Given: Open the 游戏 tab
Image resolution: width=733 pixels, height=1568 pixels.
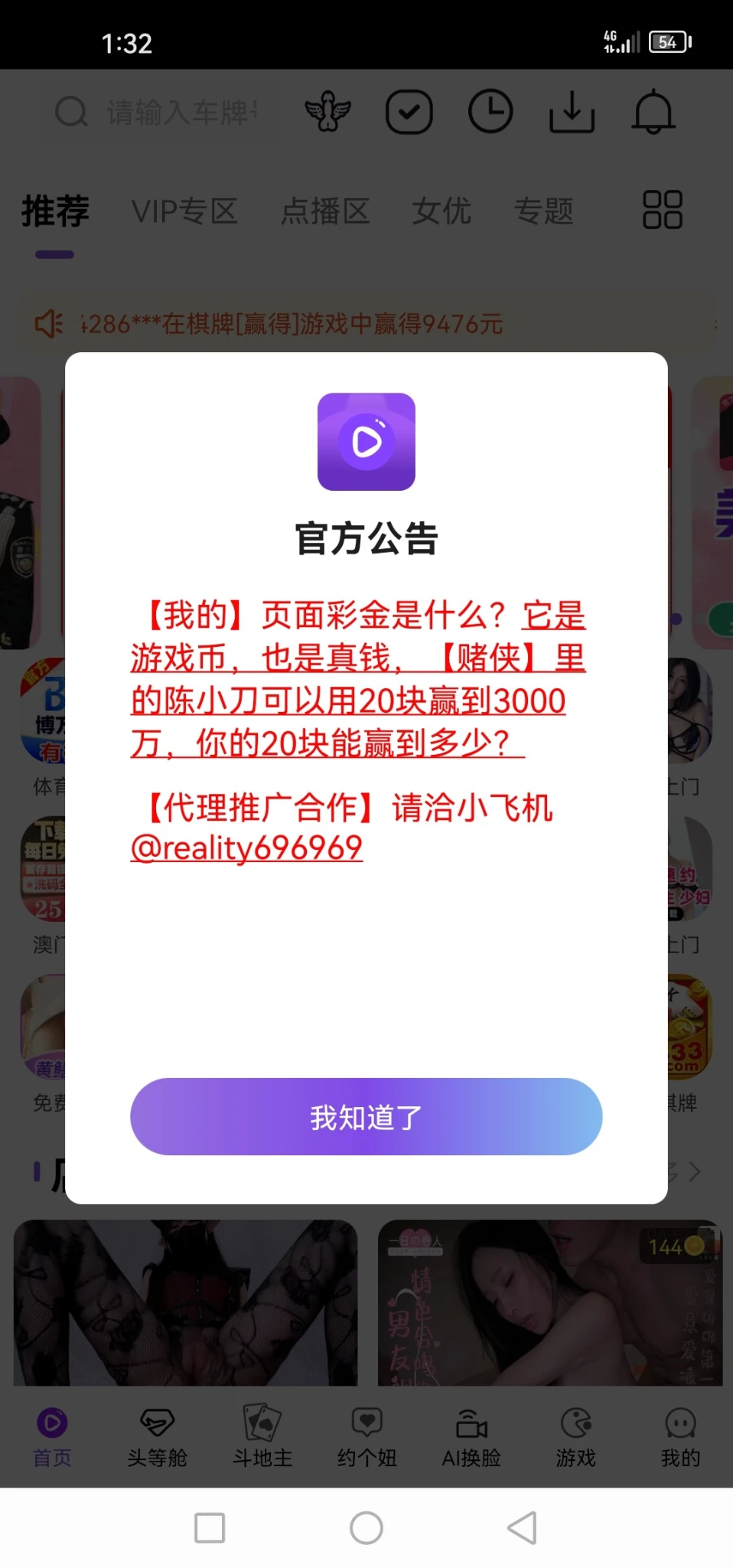Looking at the screenshot, I should (575, 1437).
